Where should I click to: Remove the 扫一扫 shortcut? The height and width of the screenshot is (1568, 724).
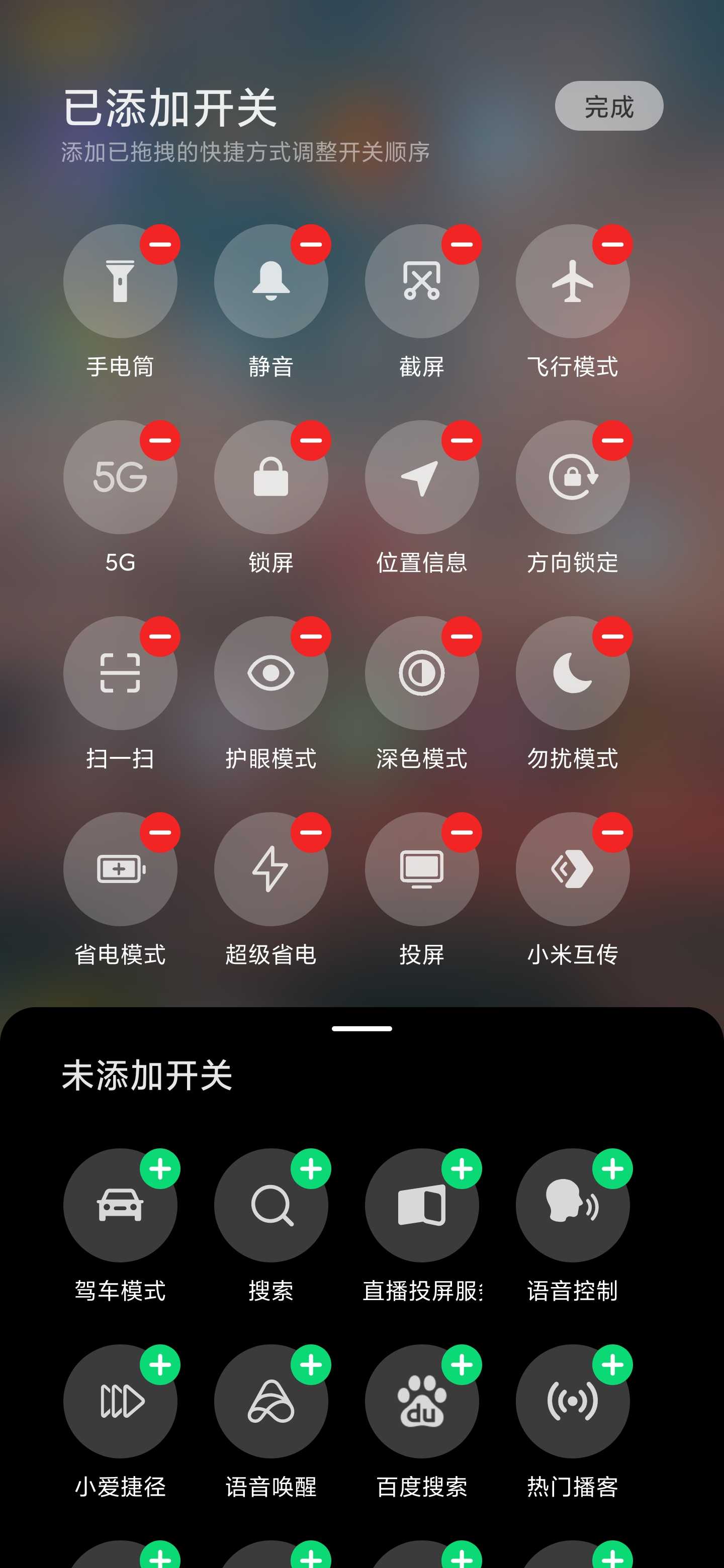tap(160, 636)
